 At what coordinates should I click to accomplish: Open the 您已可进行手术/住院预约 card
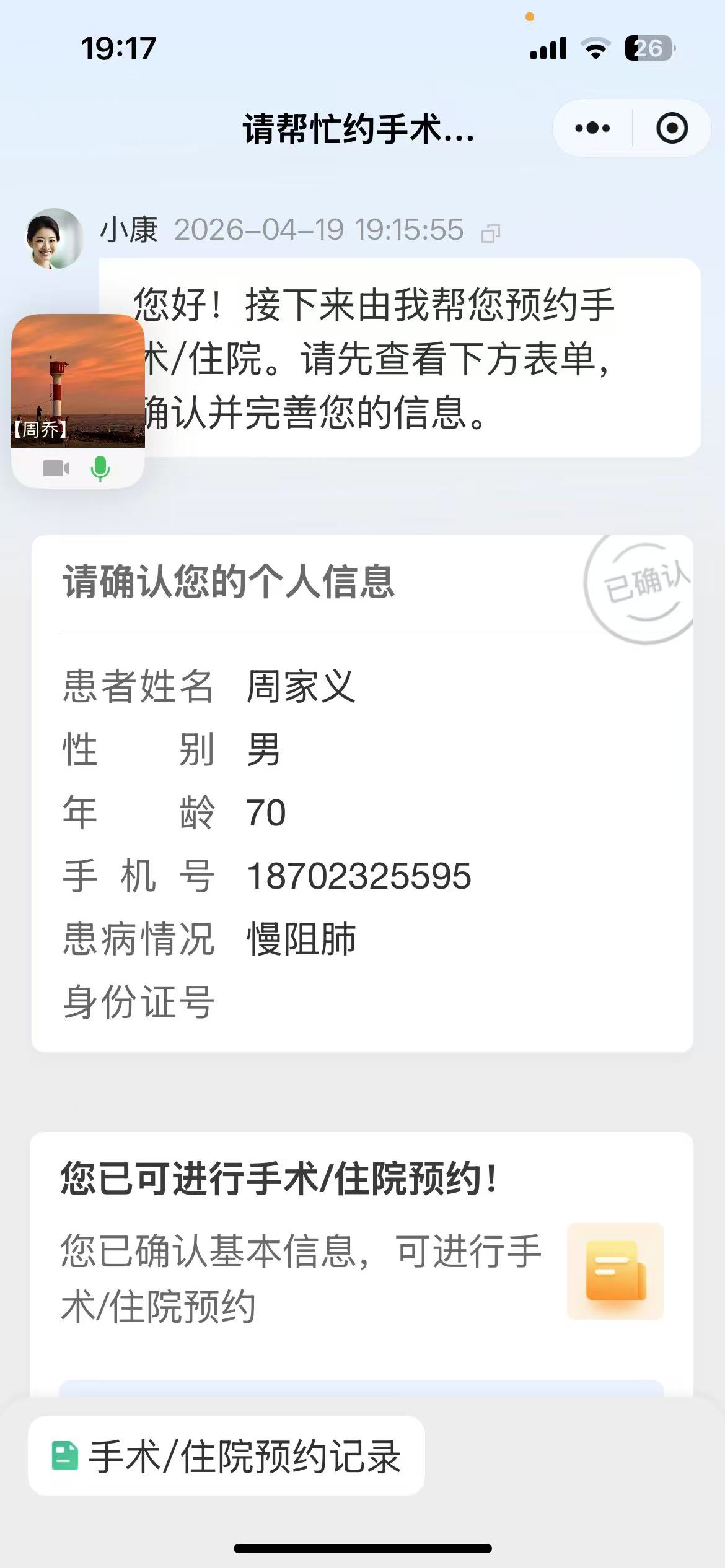(361, 1245)
